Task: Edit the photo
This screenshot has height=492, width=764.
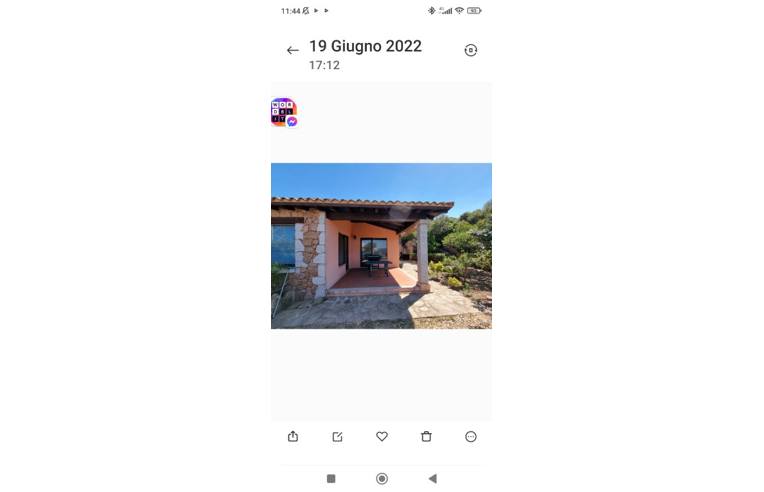Action: [x=337, y=436]
